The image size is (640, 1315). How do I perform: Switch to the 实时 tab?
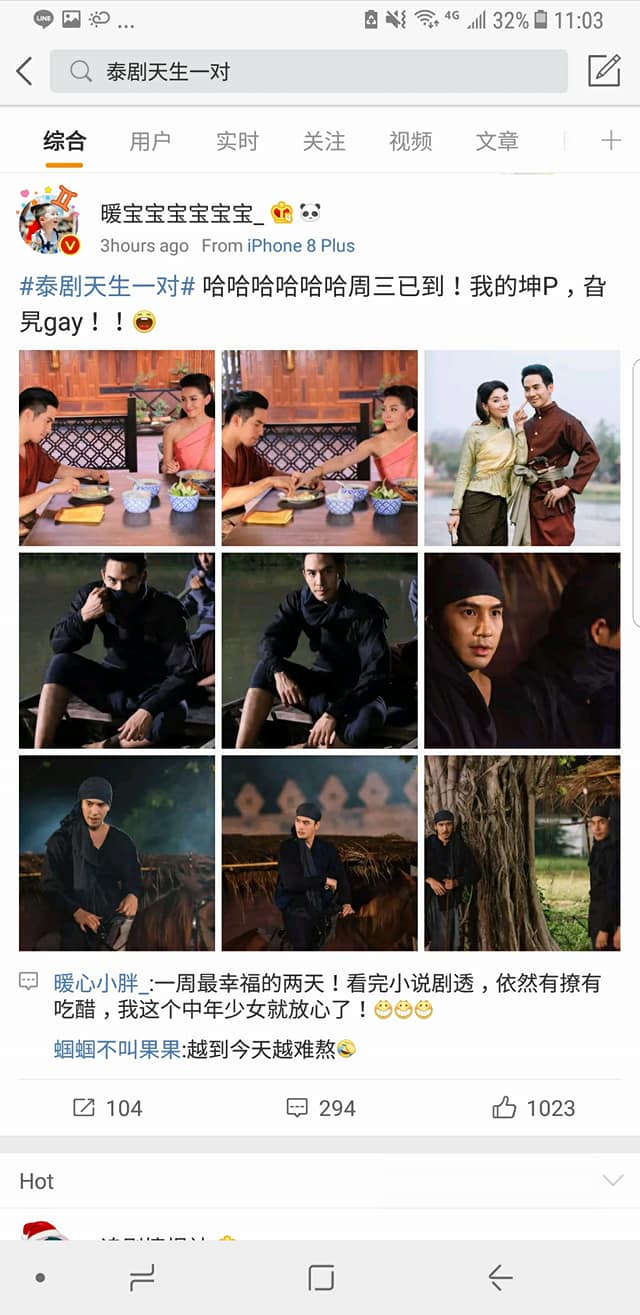237,141
